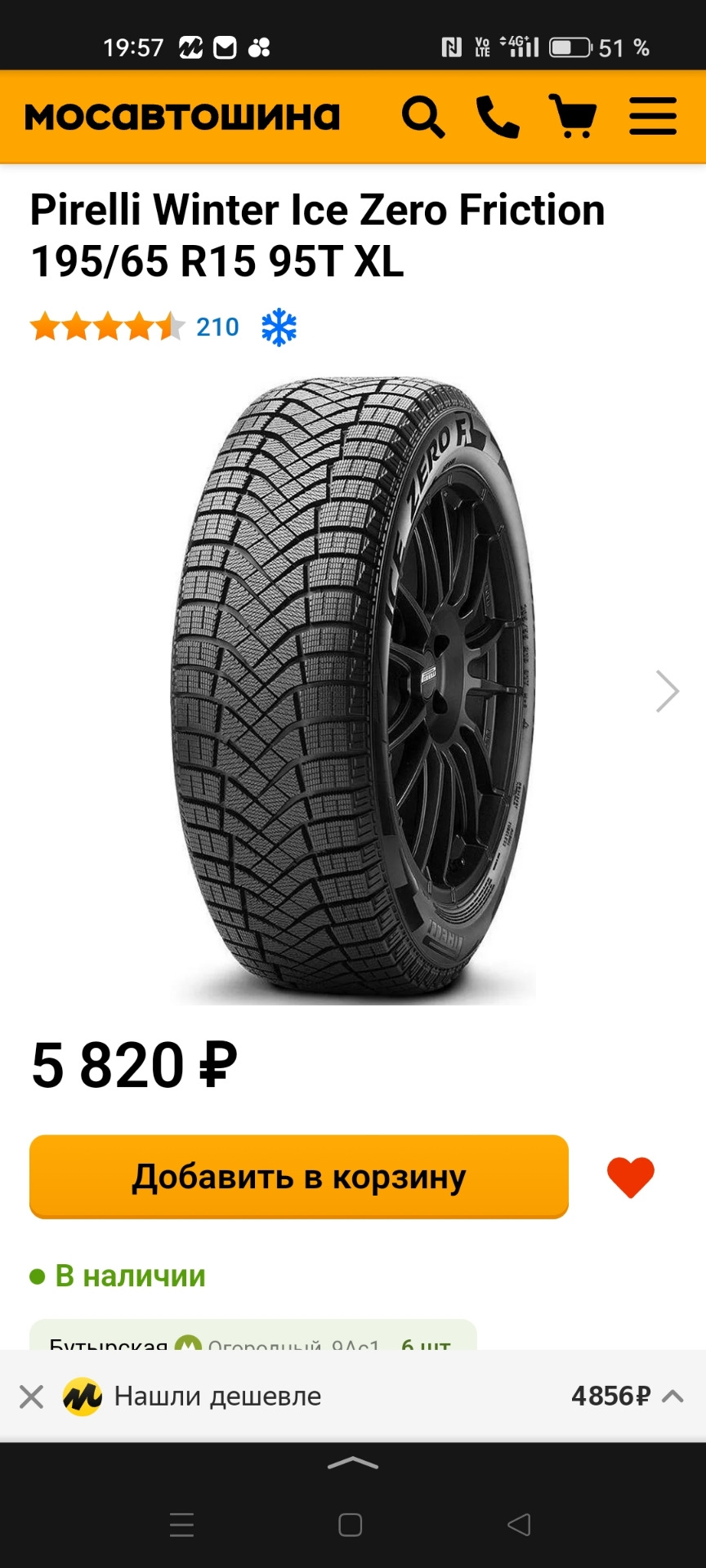Dismiss the Нашли дешевле banner

coord(31,1396)
